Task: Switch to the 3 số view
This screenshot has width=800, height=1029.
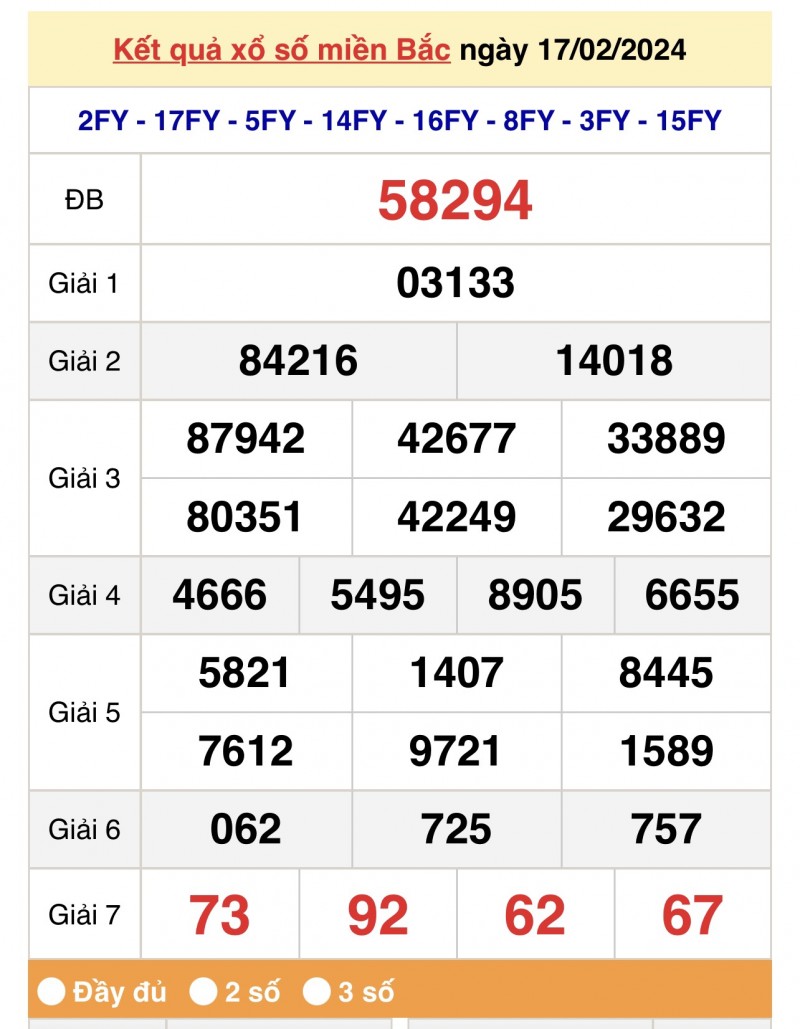Action: (317, 992)
